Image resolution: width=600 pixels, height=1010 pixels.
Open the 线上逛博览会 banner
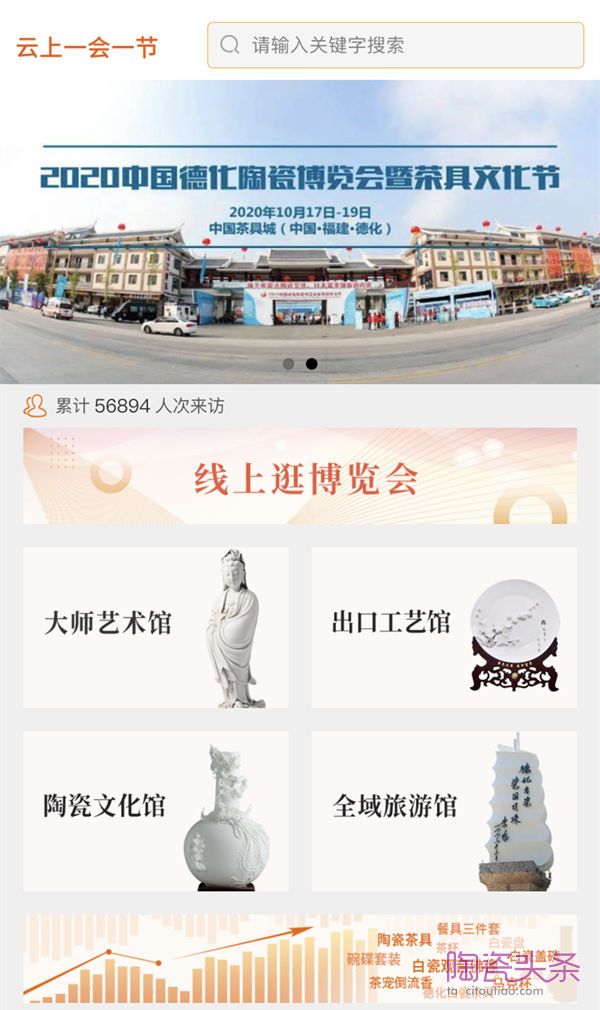(300, 476)
